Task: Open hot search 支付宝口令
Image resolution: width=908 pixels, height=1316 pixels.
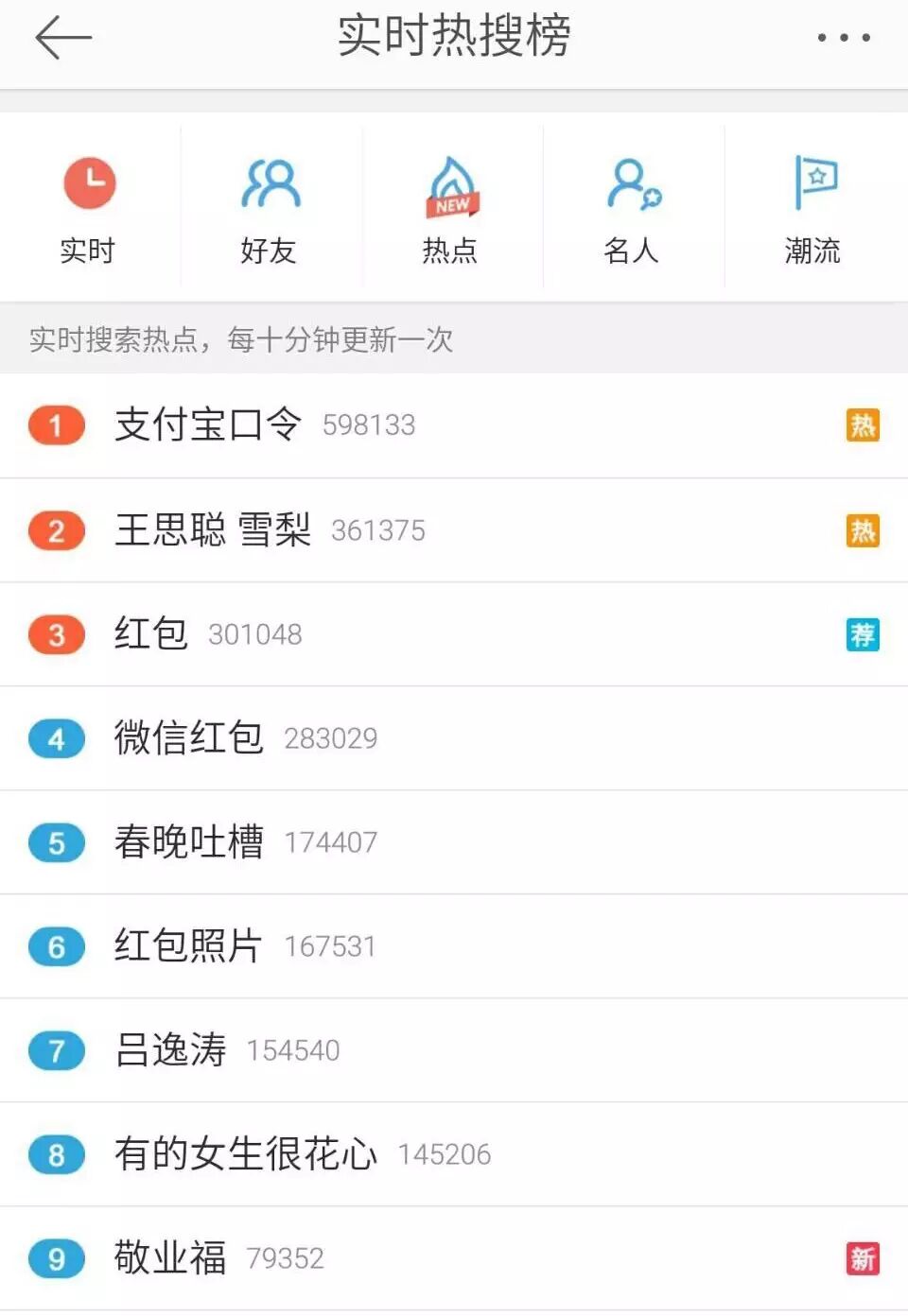Action: tap(208, 425)
